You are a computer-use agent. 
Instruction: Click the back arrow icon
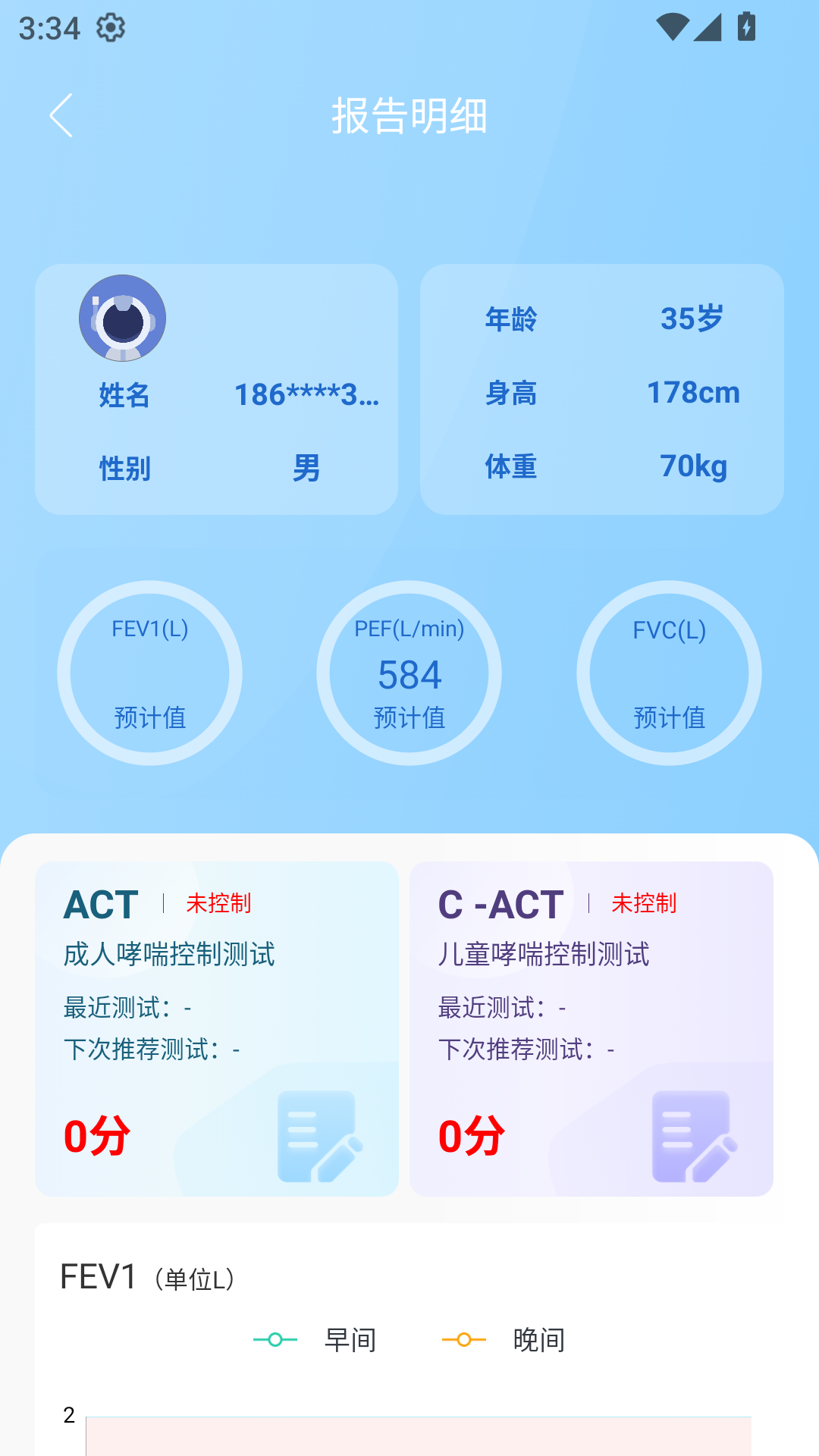tap(61, 117)
